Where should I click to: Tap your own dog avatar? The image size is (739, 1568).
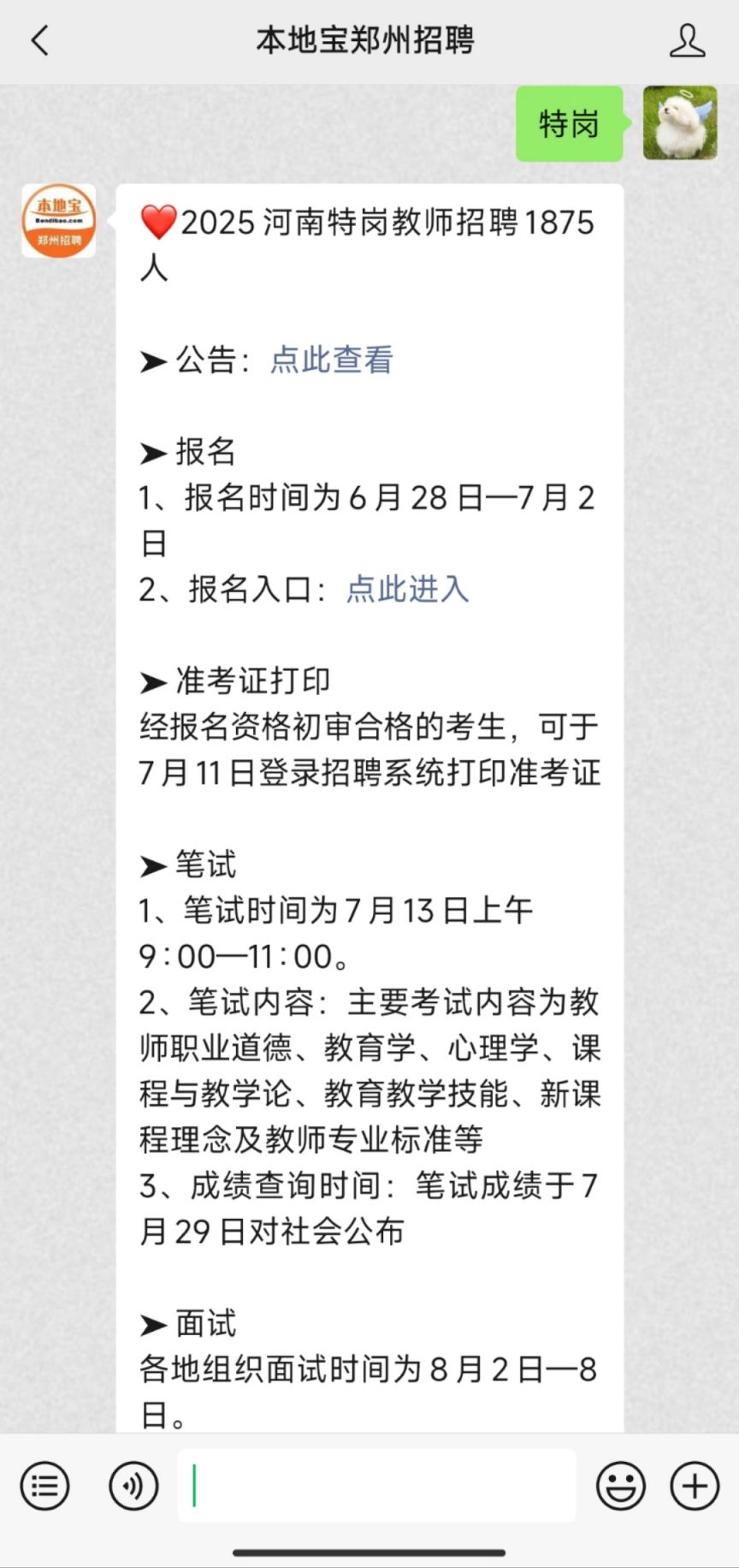(679, 124)
